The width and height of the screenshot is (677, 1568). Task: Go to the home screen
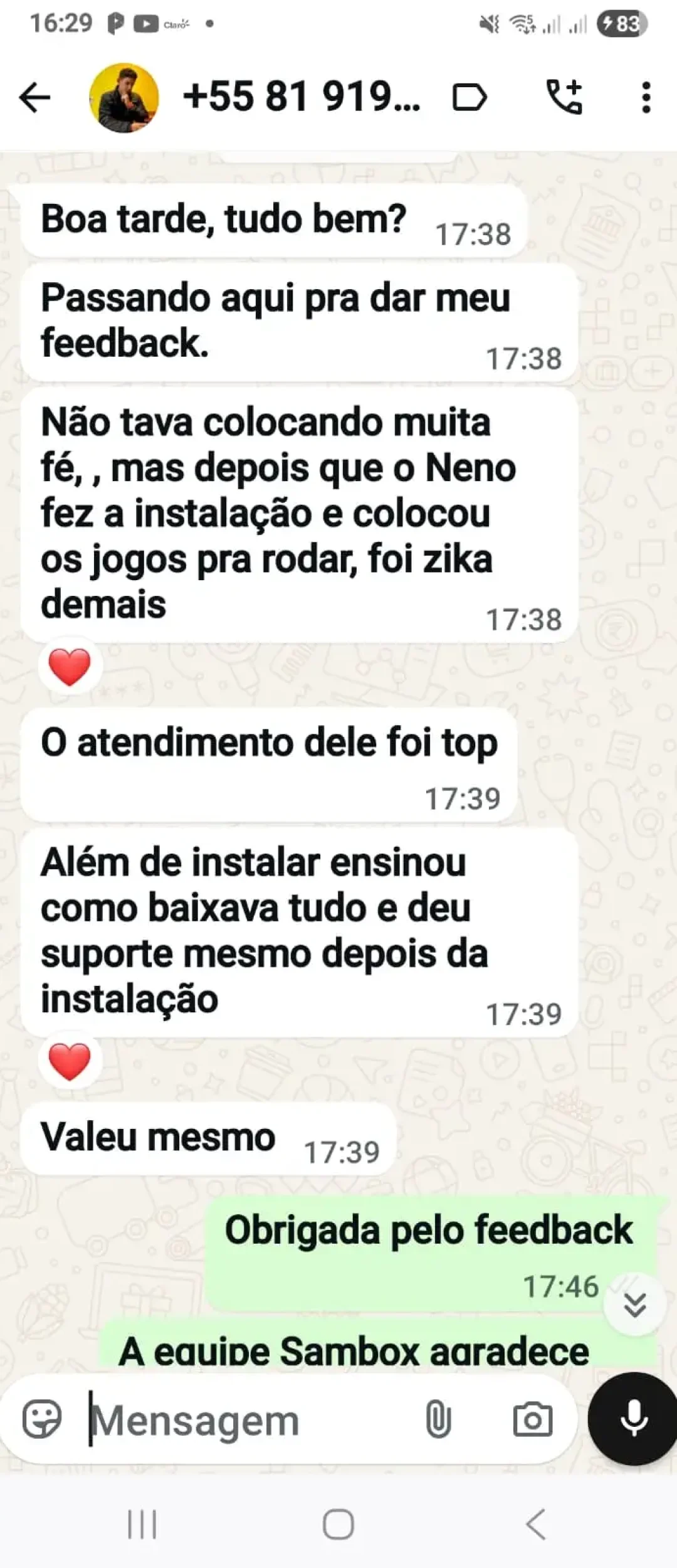[338, 1524]
